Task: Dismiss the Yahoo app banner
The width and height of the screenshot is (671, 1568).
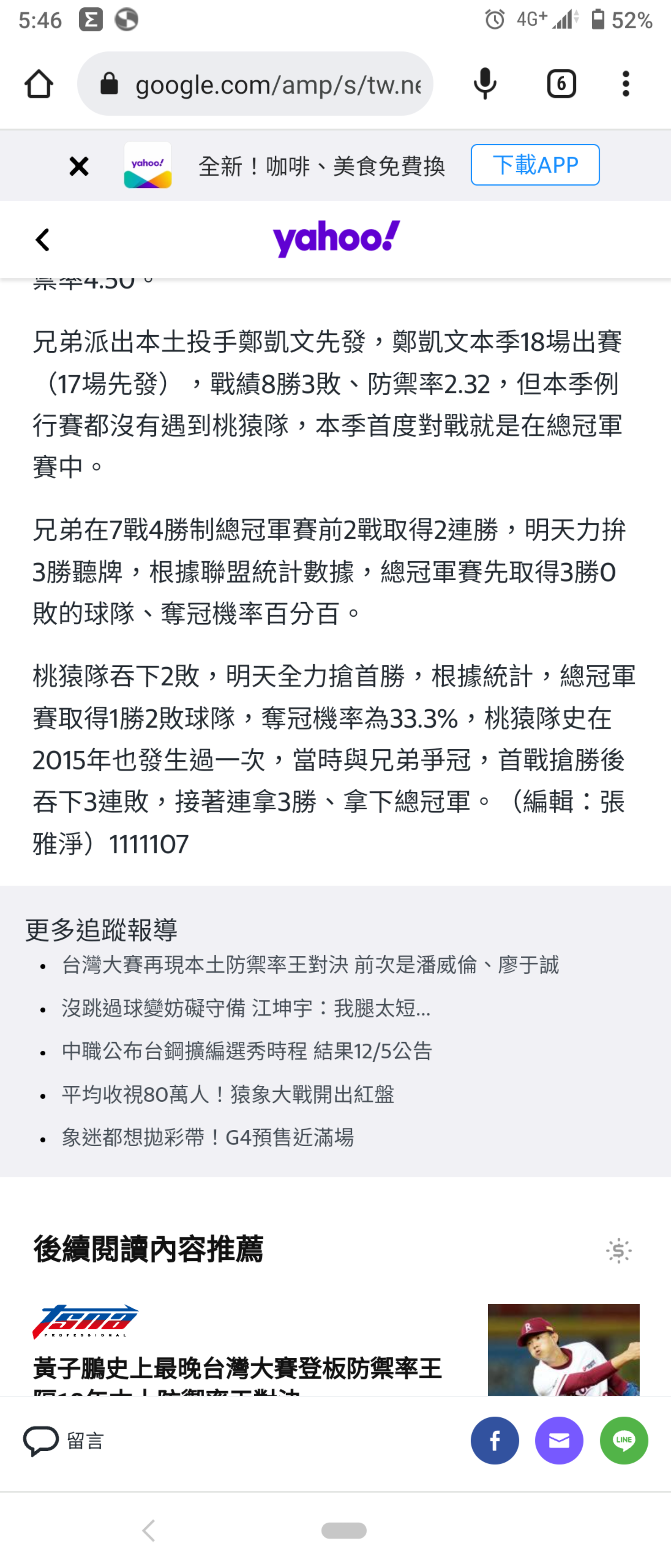Action: click(x=79, y=165)
